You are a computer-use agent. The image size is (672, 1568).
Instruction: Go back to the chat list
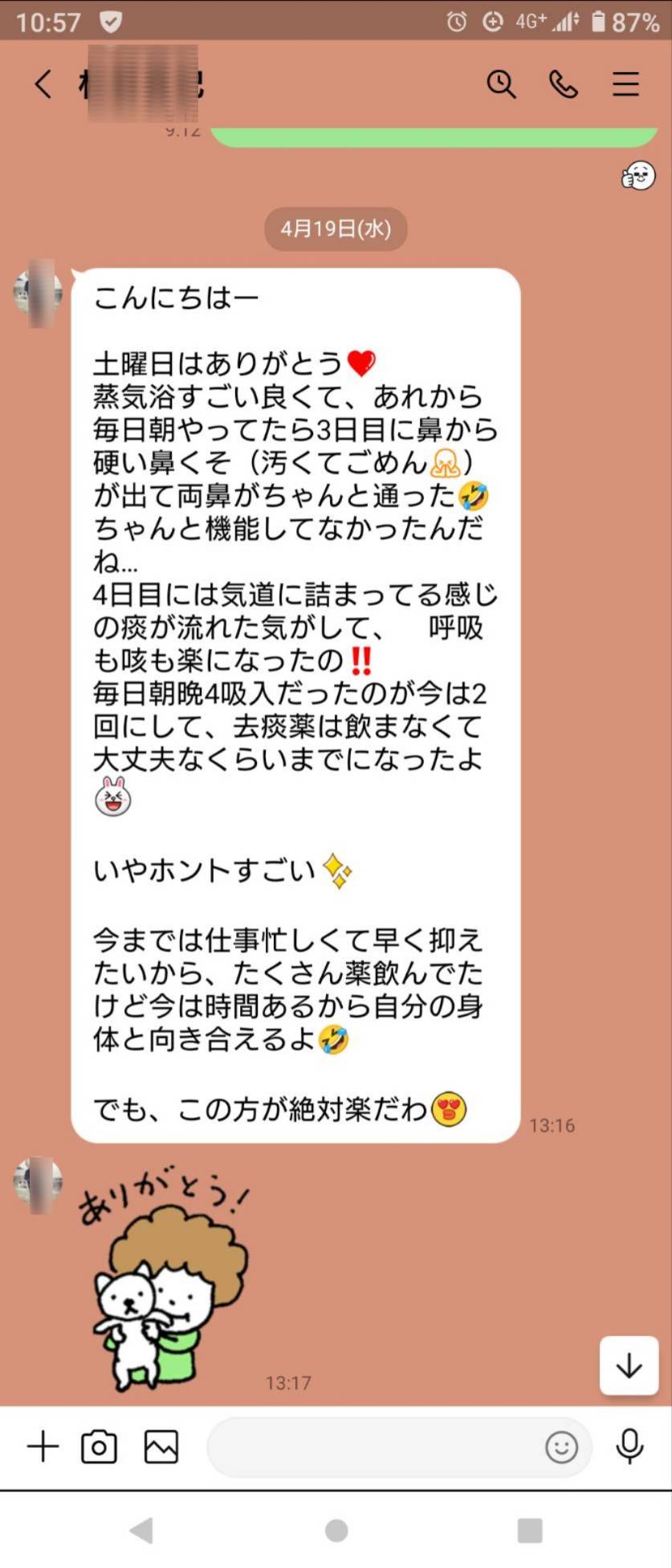(43, 83)
